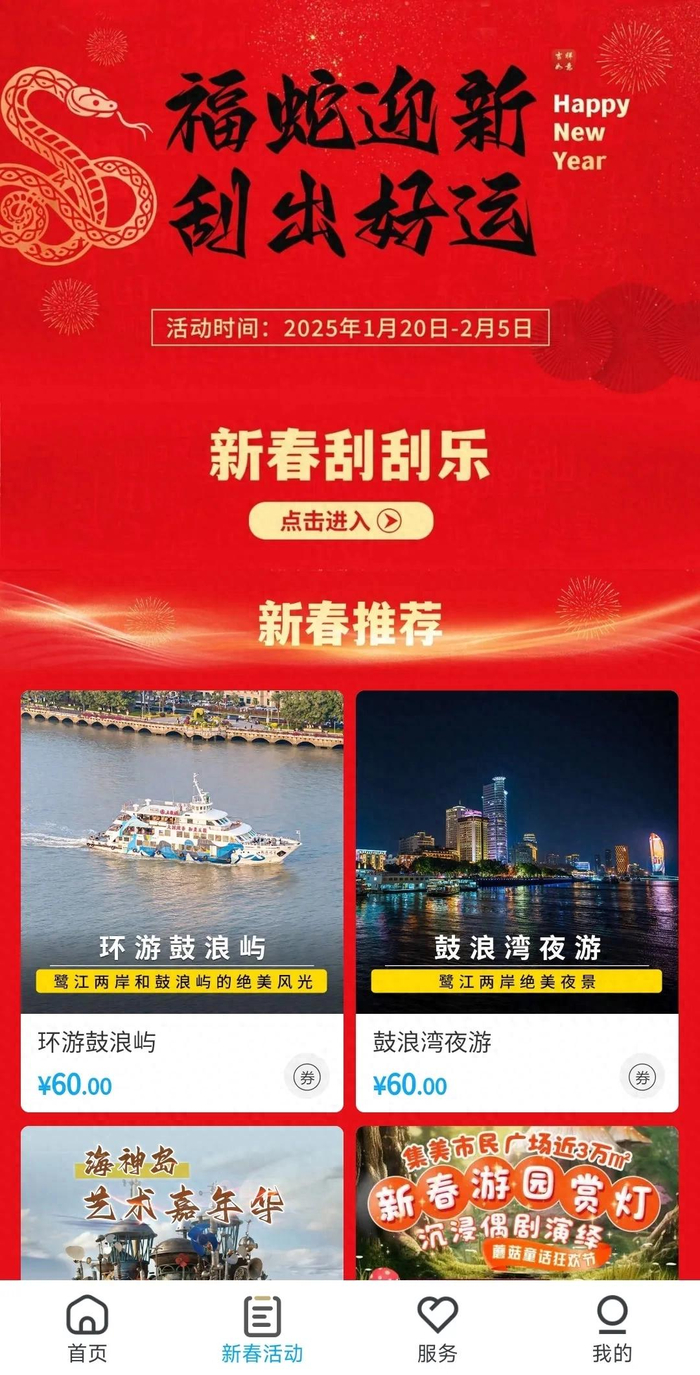Select the 新春活动 tab
700x1375 pixels.
(x=262, y=1329)
